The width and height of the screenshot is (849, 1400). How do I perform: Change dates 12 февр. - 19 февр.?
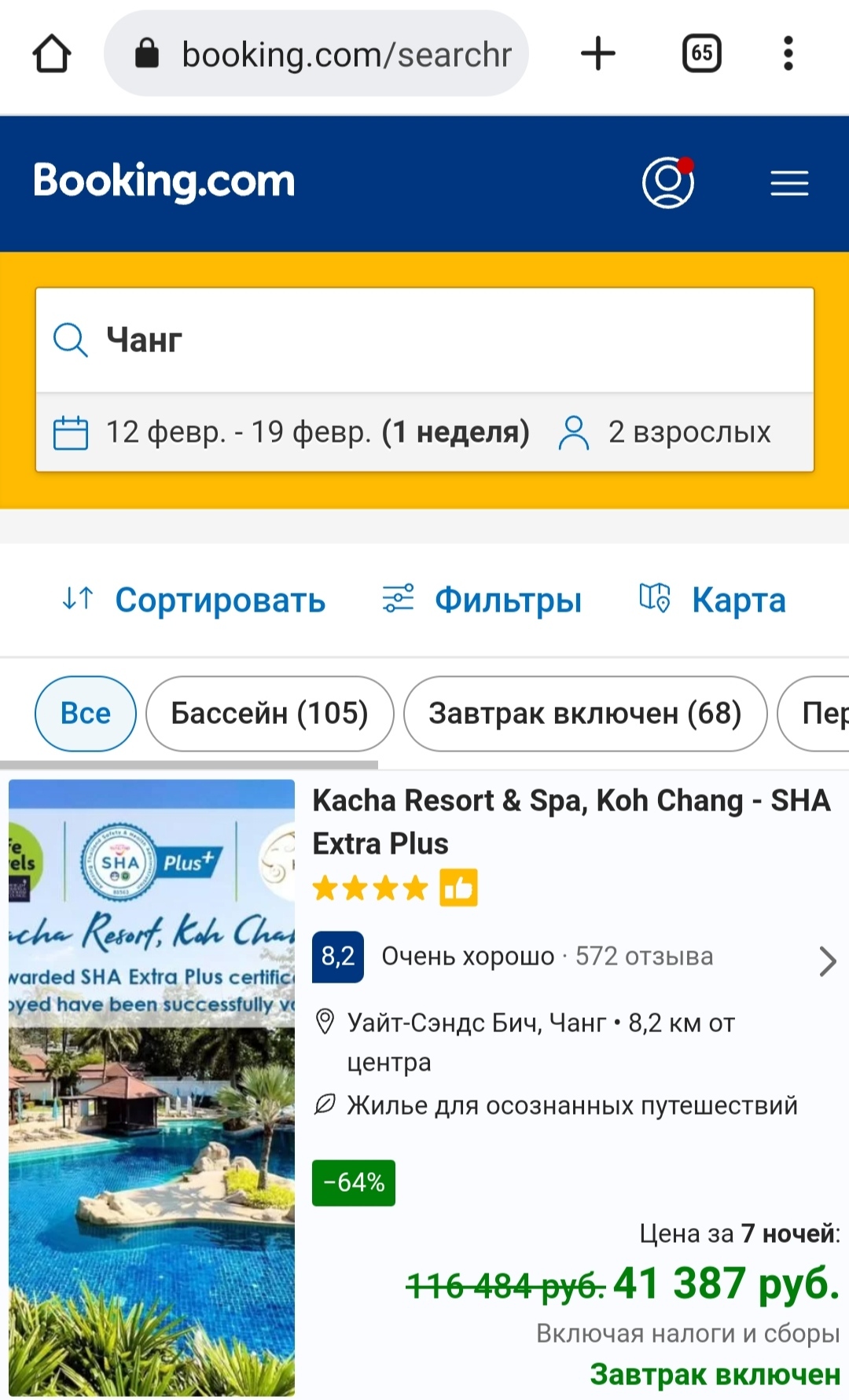(x=291, y=432)
